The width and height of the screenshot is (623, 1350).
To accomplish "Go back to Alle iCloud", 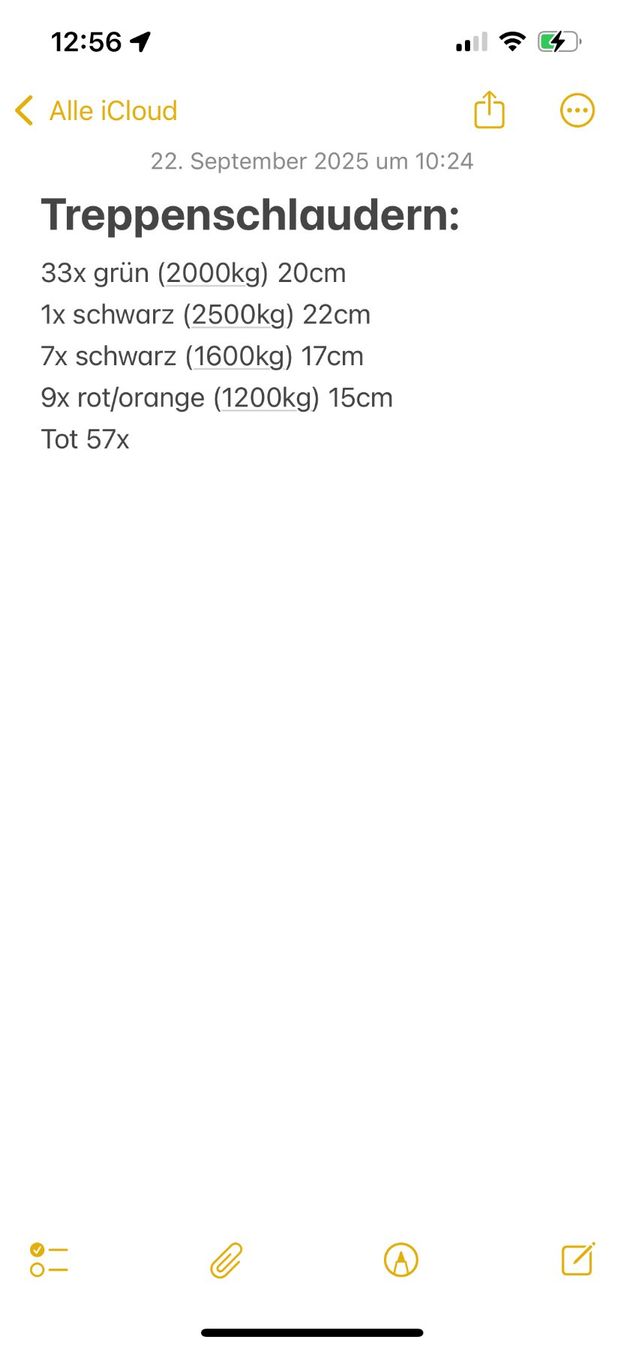I will point(96,110).
